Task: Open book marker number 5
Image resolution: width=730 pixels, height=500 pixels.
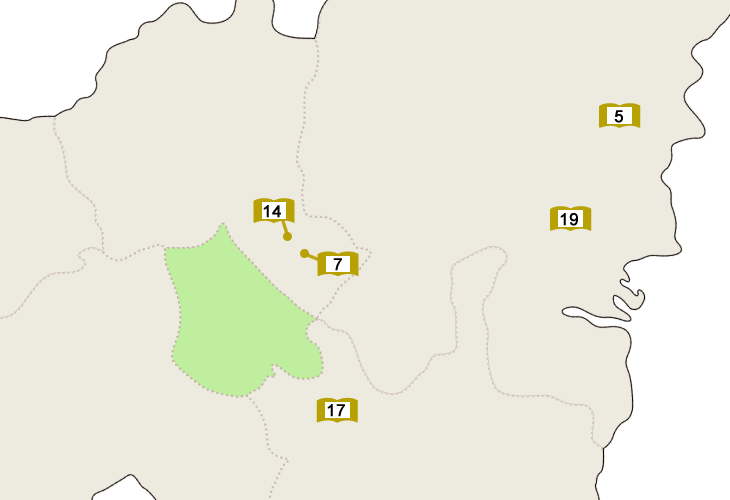Action: (x=619, y=116)
